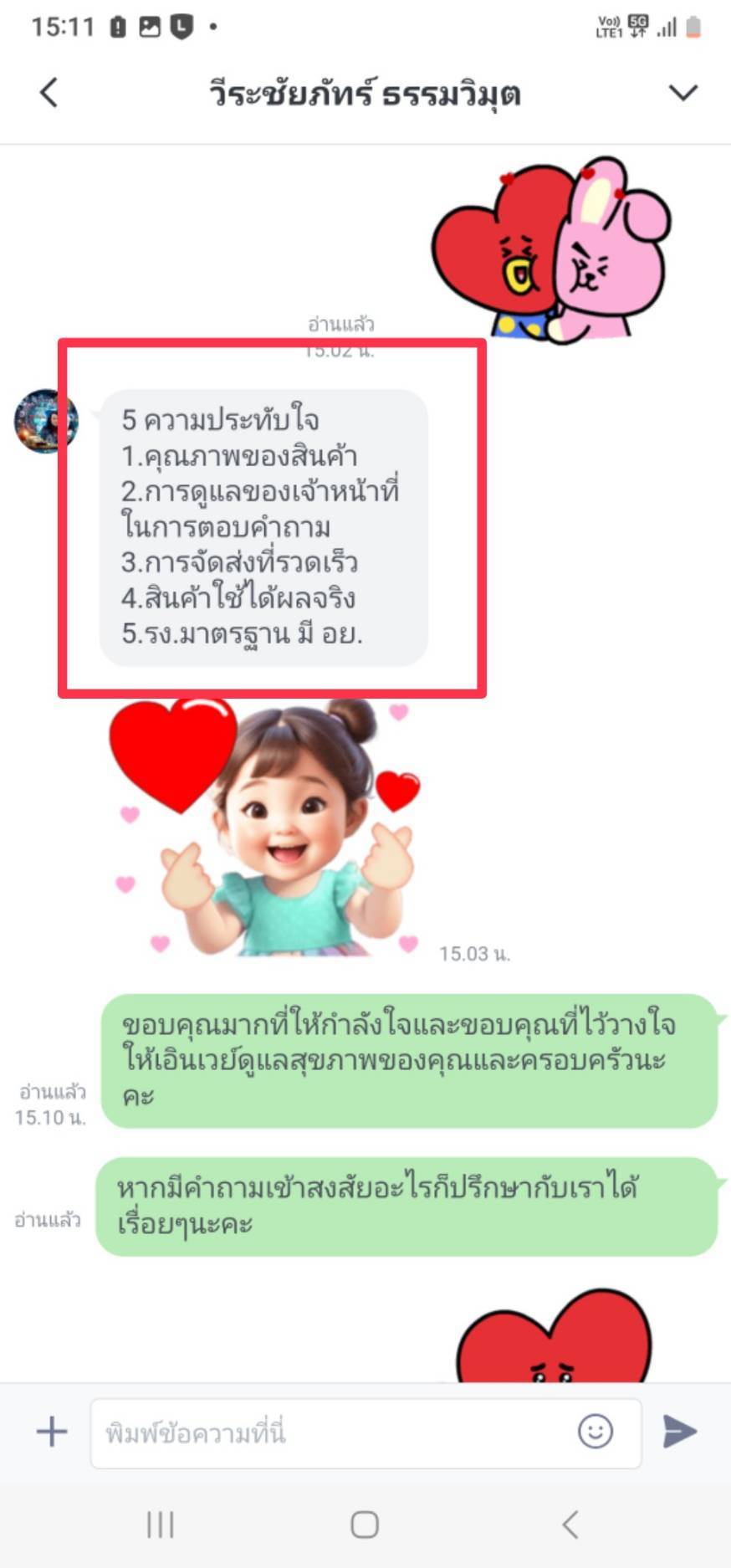Go to the system home screen
Viewport: 731px width, 1568px height.
click(365, 1524)
